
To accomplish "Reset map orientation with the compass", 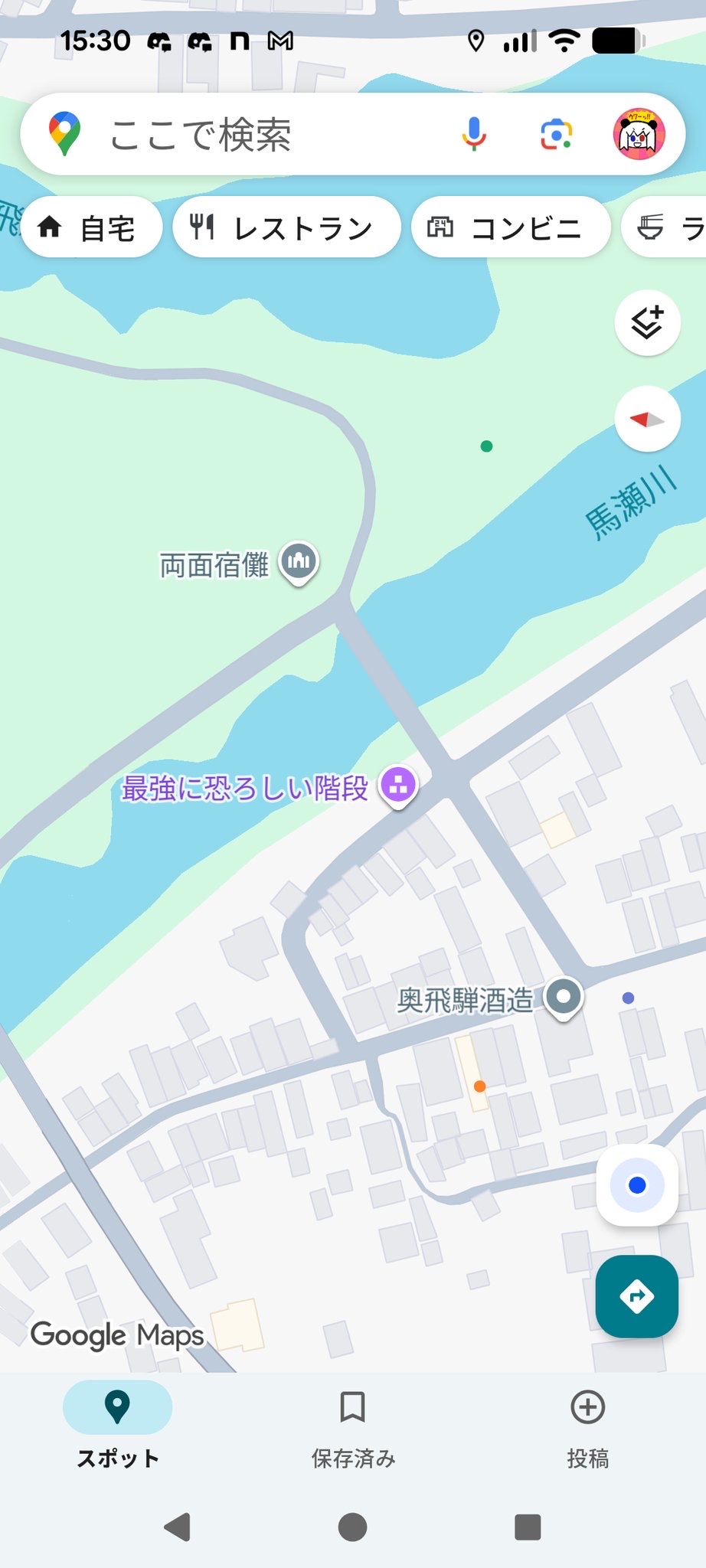I will [647, 419].
